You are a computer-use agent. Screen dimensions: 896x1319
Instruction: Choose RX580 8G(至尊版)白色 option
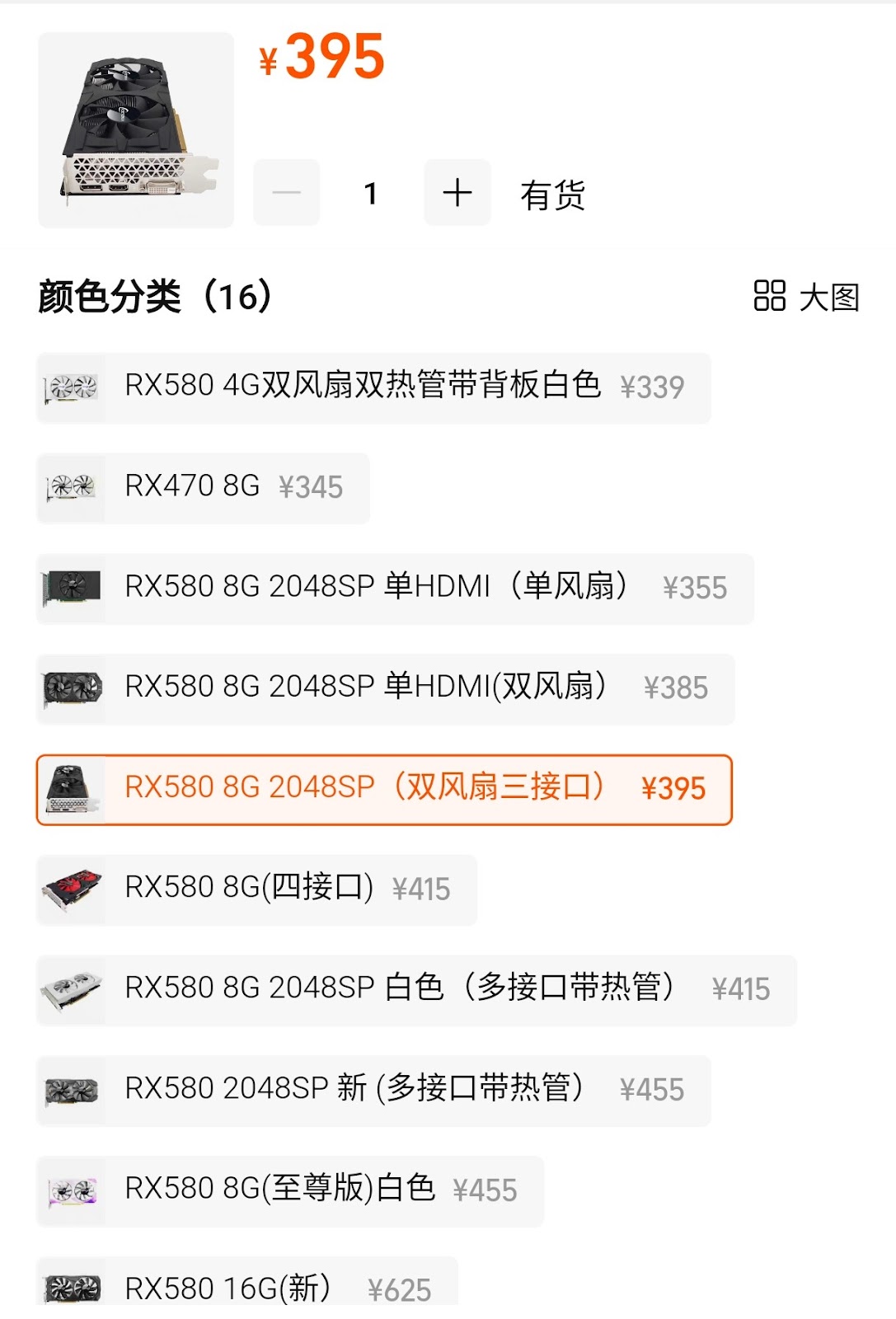(289, 1191)
